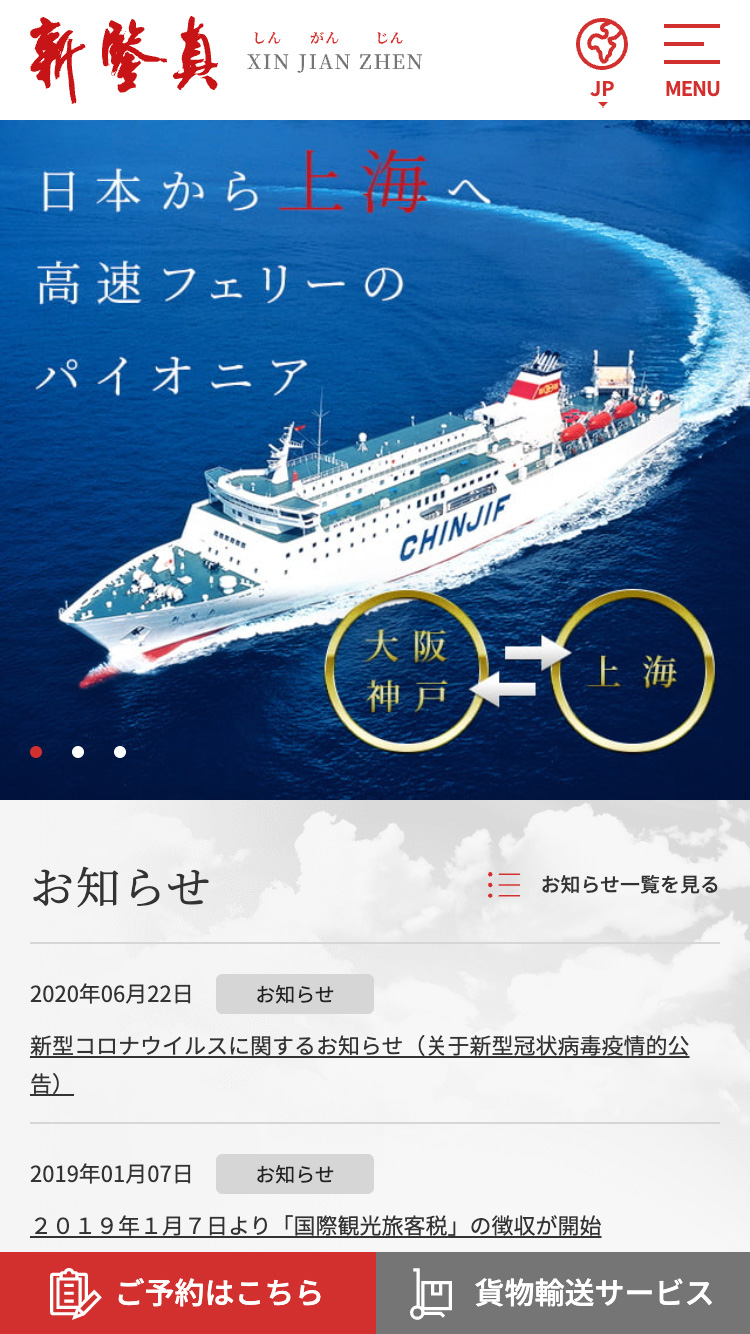View the full お知らせ list
This screenshot has width=750, height=1334.
click(x=604, y=885)
